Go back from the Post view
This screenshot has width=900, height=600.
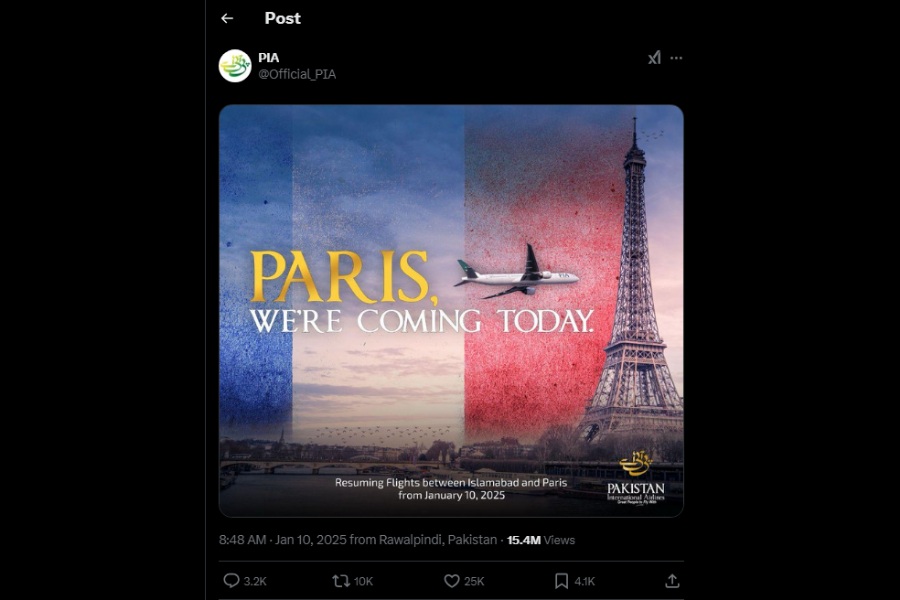click(x=227, y=18)
